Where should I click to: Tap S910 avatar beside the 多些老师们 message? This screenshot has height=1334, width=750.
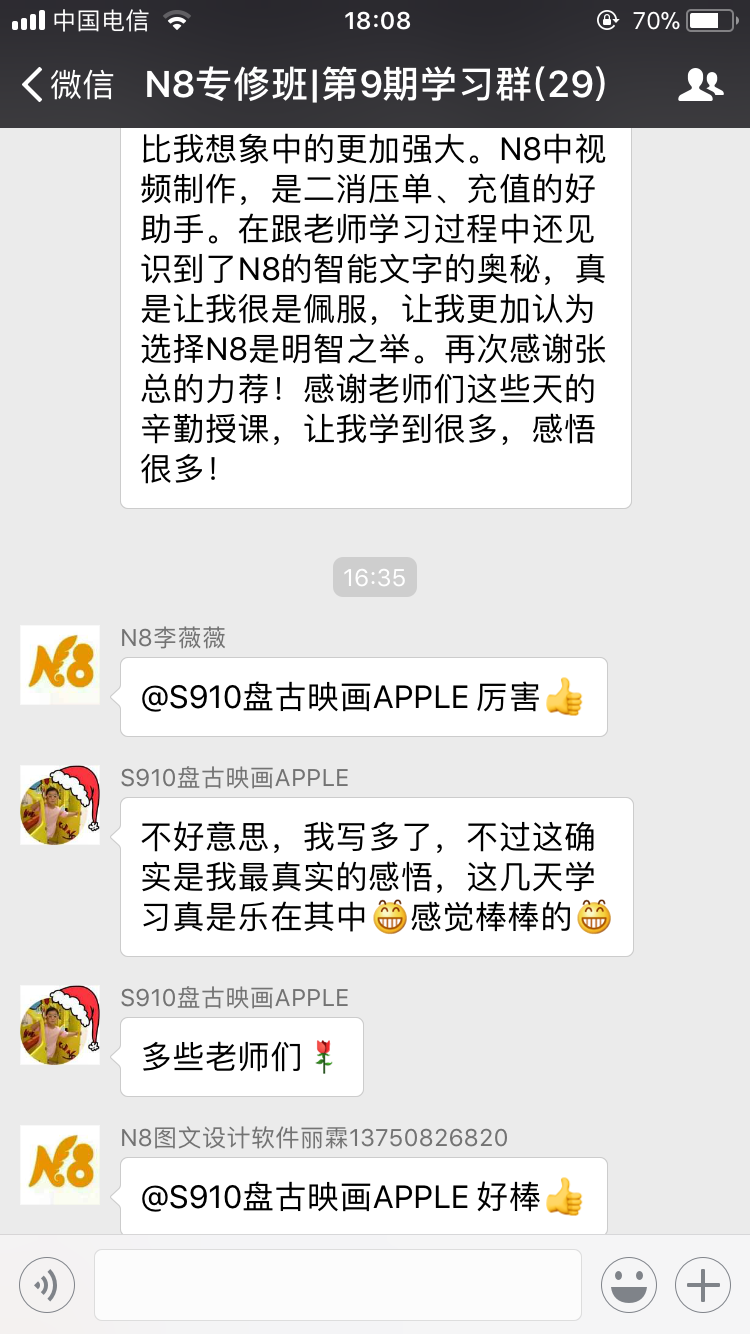60,1025
